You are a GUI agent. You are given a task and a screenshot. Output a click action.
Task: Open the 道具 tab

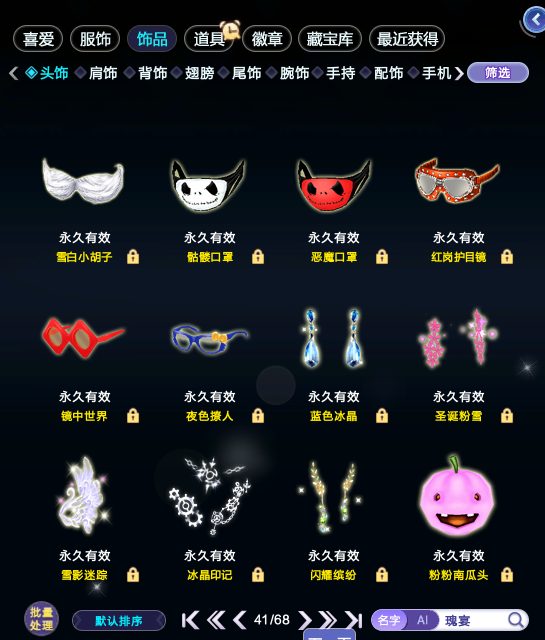tap(209, 39)
